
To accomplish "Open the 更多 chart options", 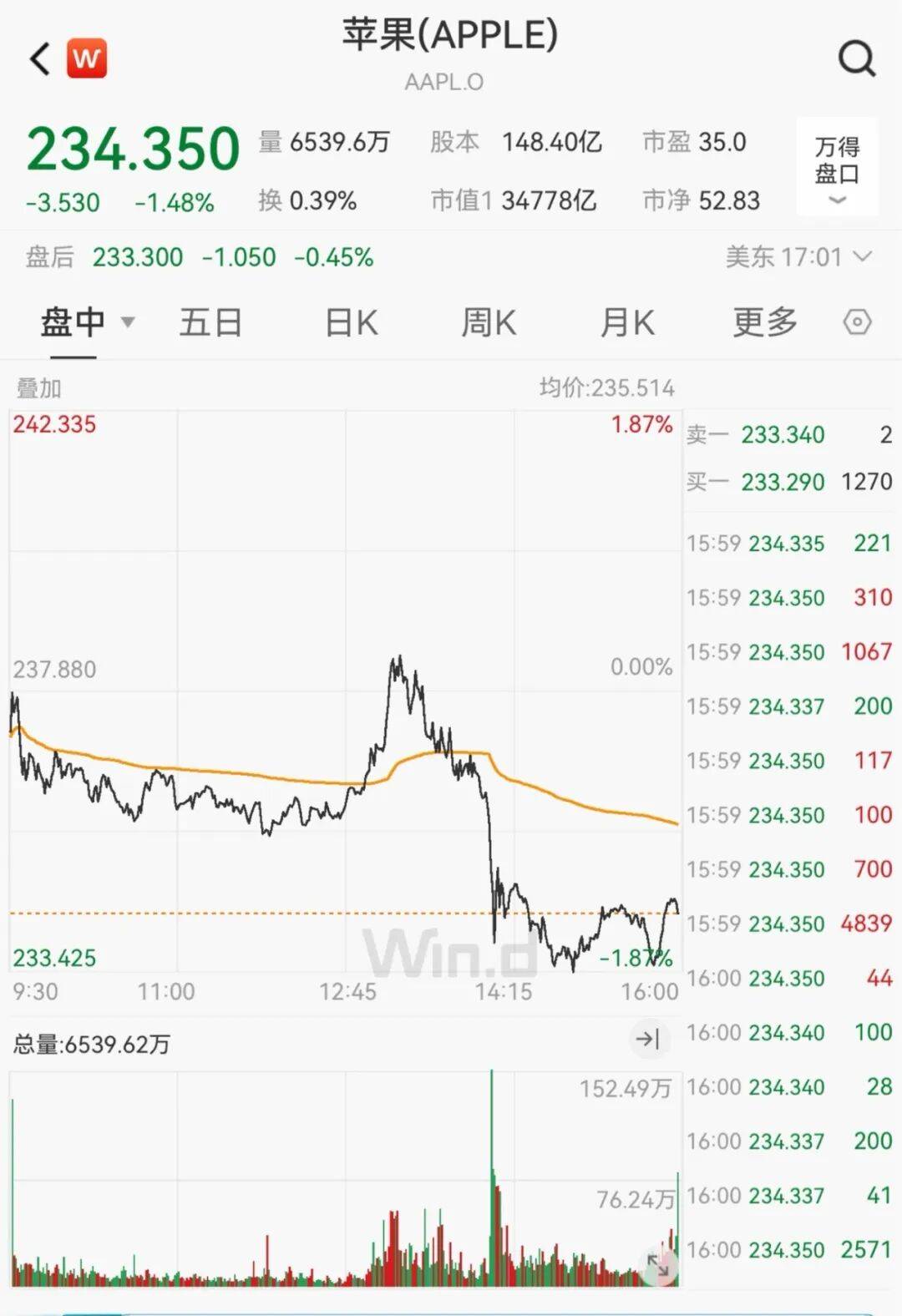I will click(765, 322).
